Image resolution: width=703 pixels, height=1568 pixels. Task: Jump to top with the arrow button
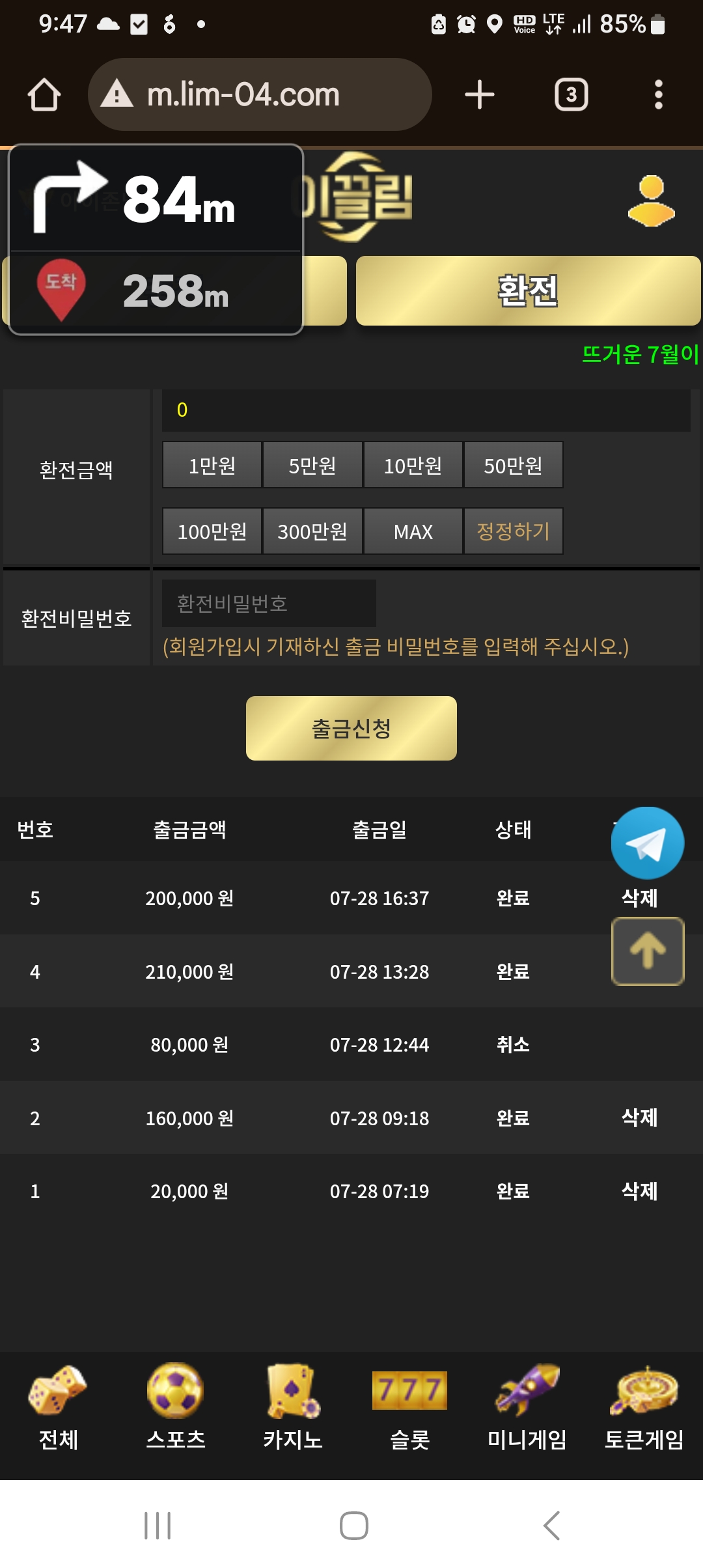point(648,951)
